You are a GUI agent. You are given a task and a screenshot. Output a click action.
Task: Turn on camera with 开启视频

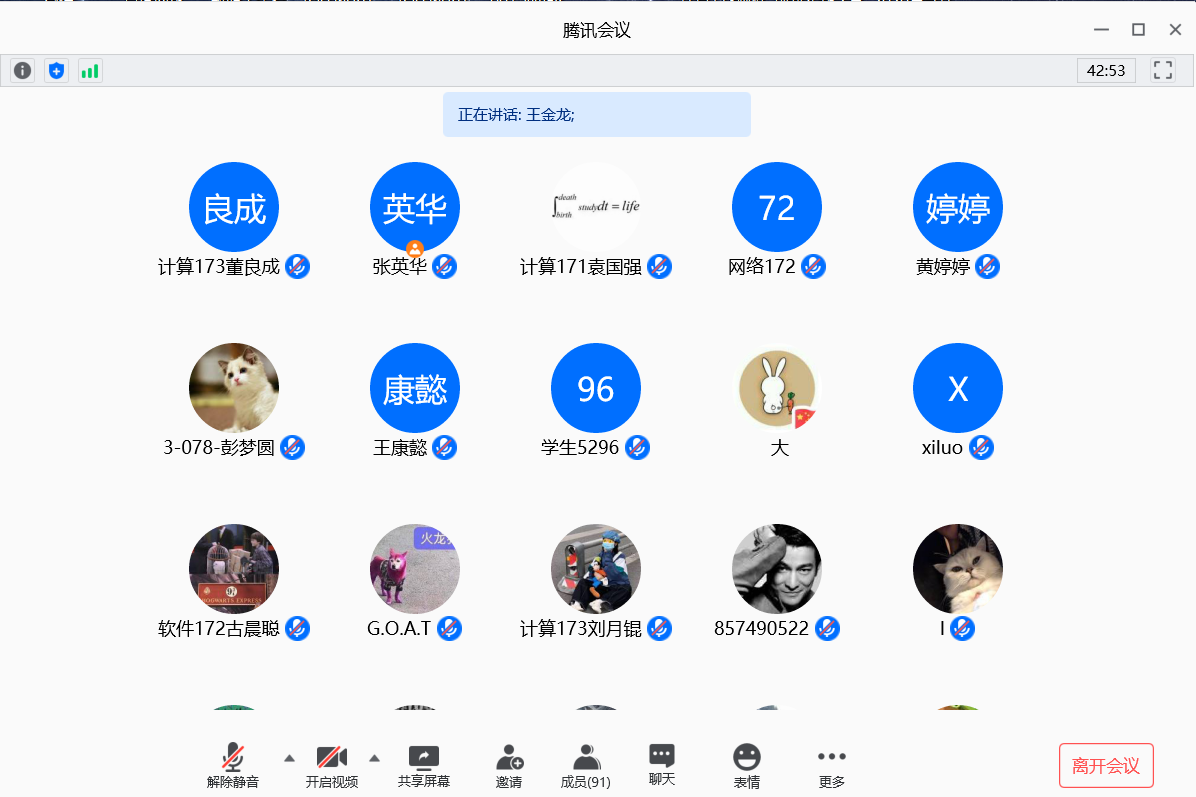[331, 766]
